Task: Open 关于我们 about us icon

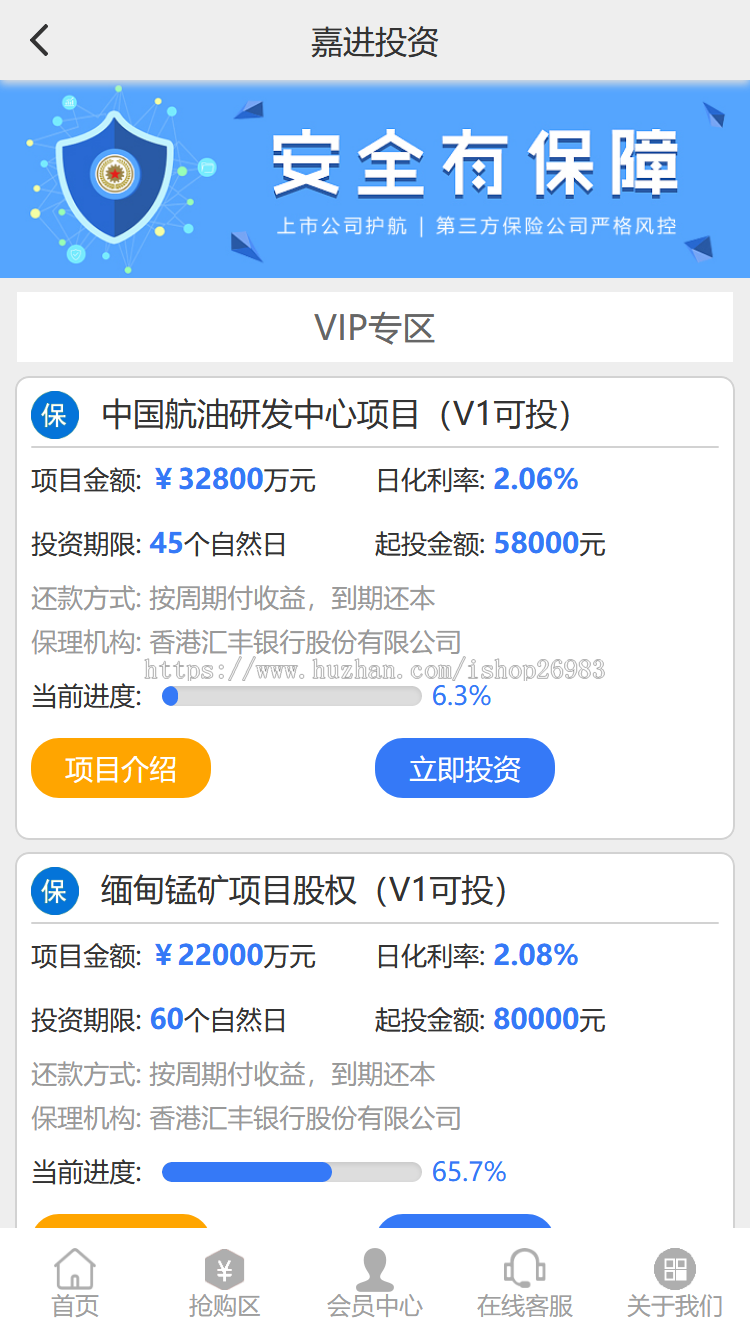Action: 675,1271
